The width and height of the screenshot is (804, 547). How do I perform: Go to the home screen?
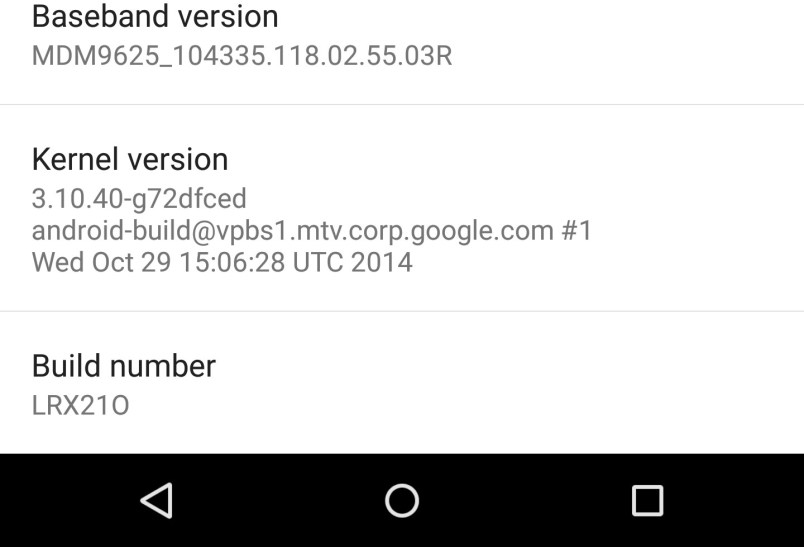click(x=402, y=500)
